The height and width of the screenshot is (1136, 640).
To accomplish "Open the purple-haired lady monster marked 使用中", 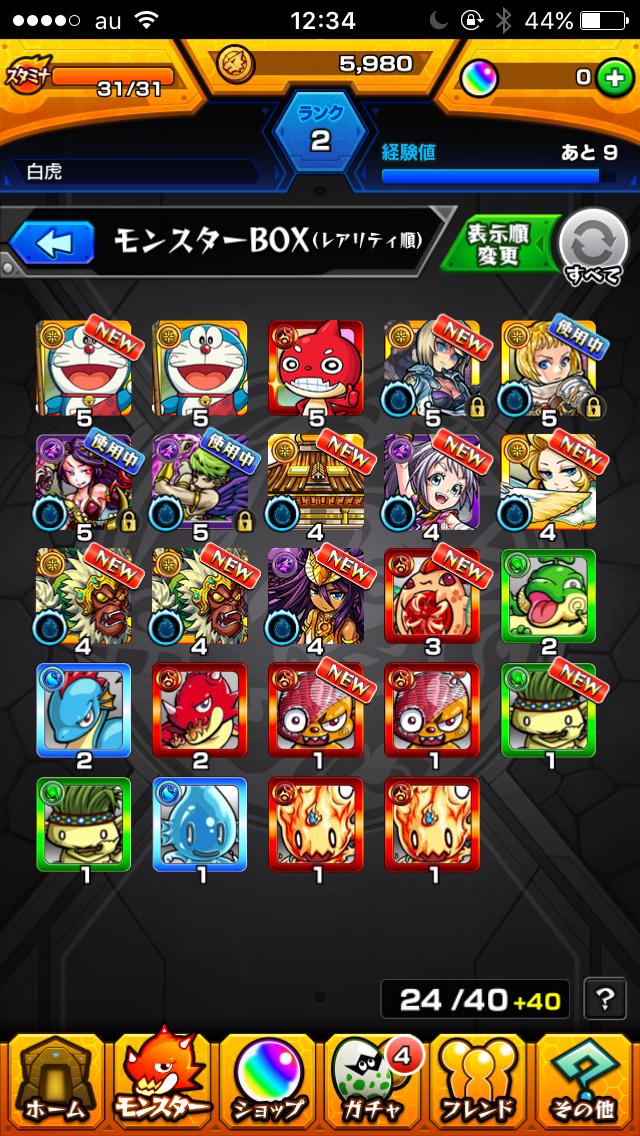I will tap(84, 482).
